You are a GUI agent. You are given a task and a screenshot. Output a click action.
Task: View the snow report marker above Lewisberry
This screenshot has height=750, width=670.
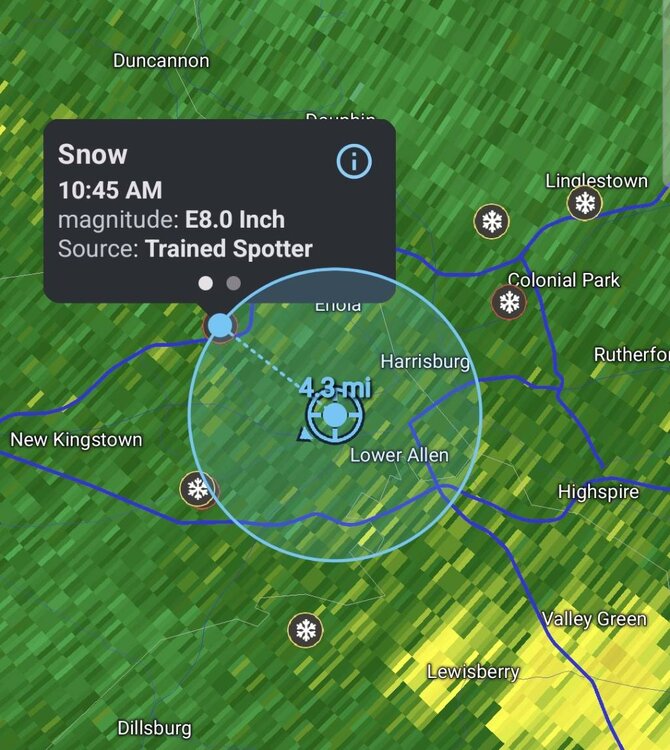pyautogui.click(x=306, y=630)
